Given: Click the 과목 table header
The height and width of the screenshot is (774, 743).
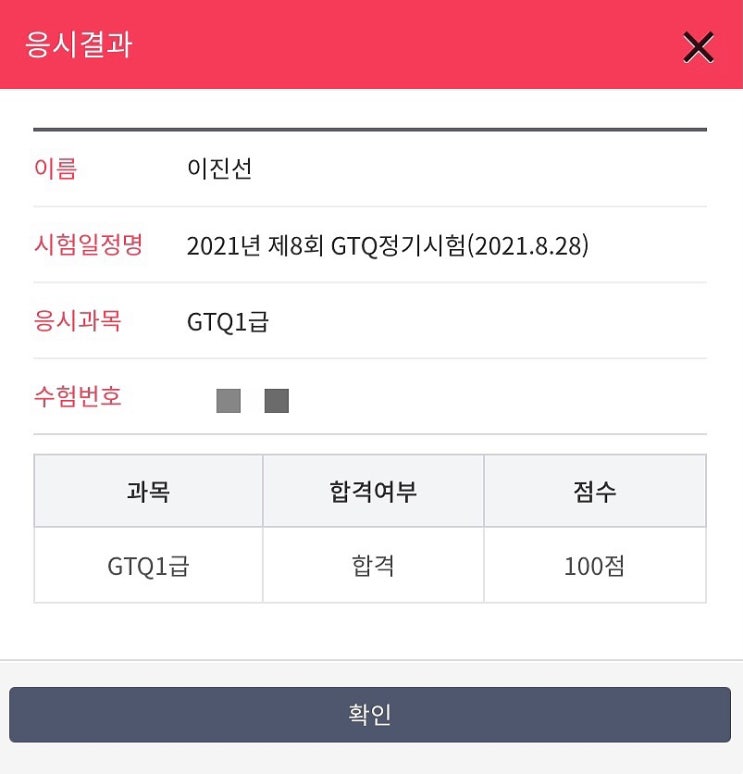Looking at the screenshot, I should pyautogui.click(x=147, y=490).
